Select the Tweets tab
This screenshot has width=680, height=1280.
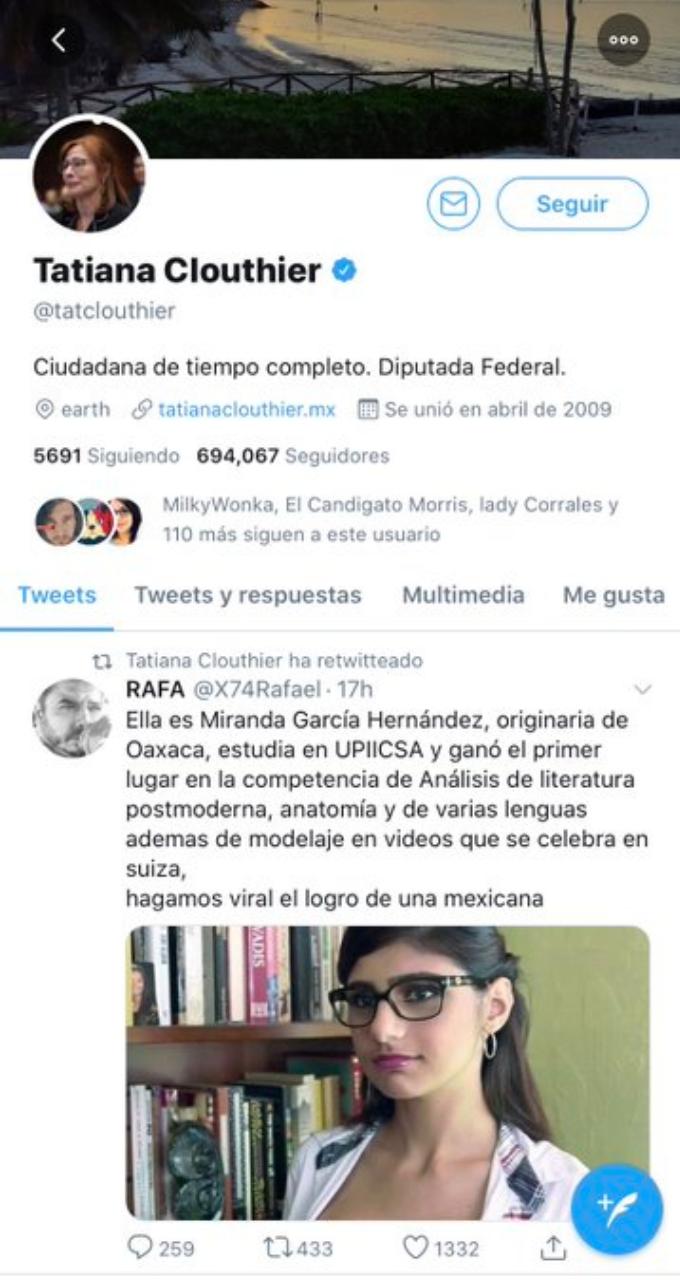[x=57, y=595]
